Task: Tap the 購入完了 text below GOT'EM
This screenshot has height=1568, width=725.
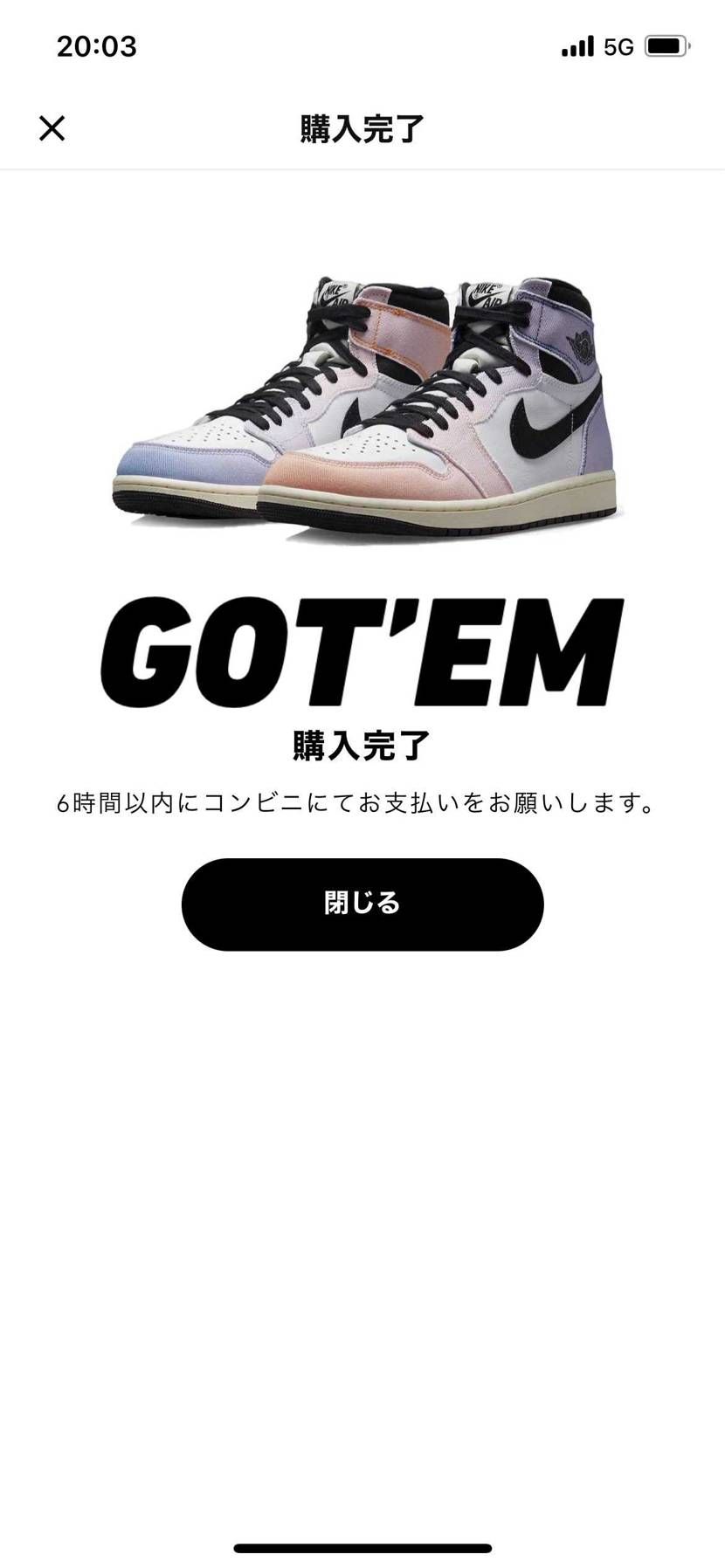Action: [362, 746]
